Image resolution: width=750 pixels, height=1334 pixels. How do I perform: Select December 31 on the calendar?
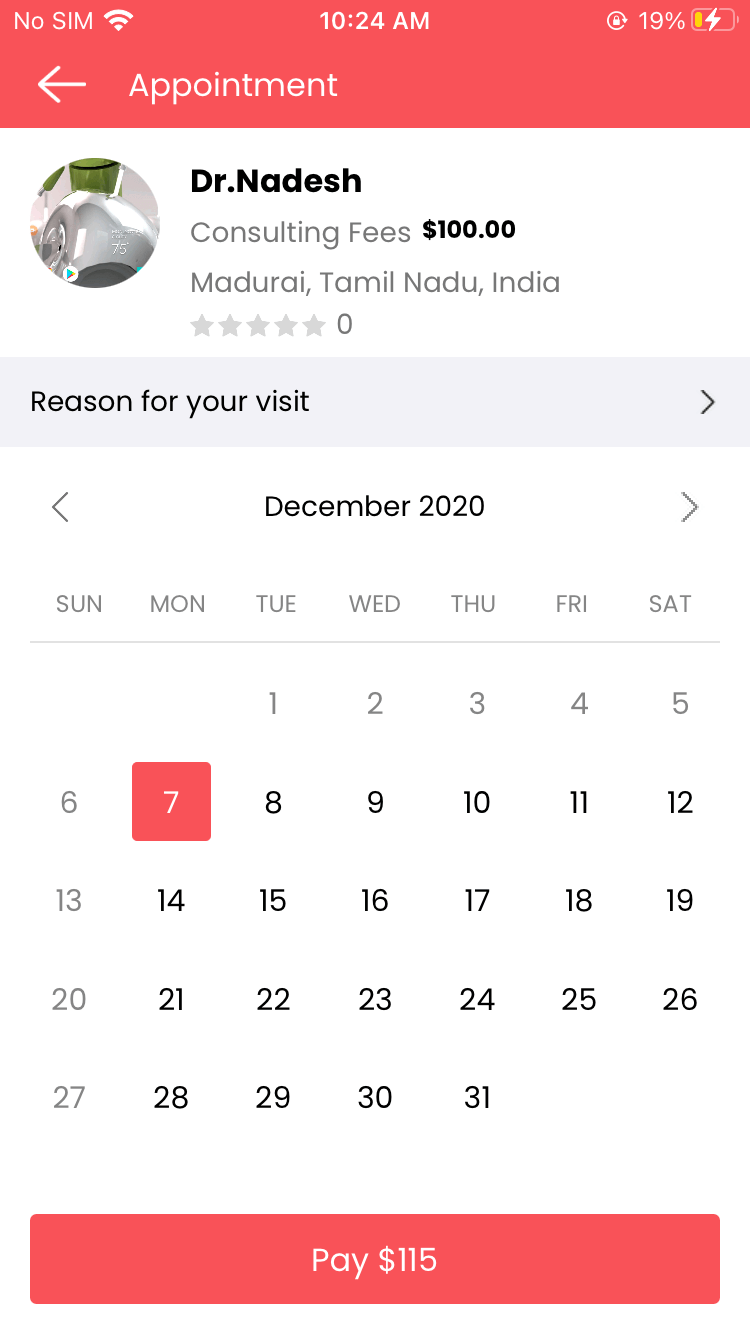(477, 1097)
